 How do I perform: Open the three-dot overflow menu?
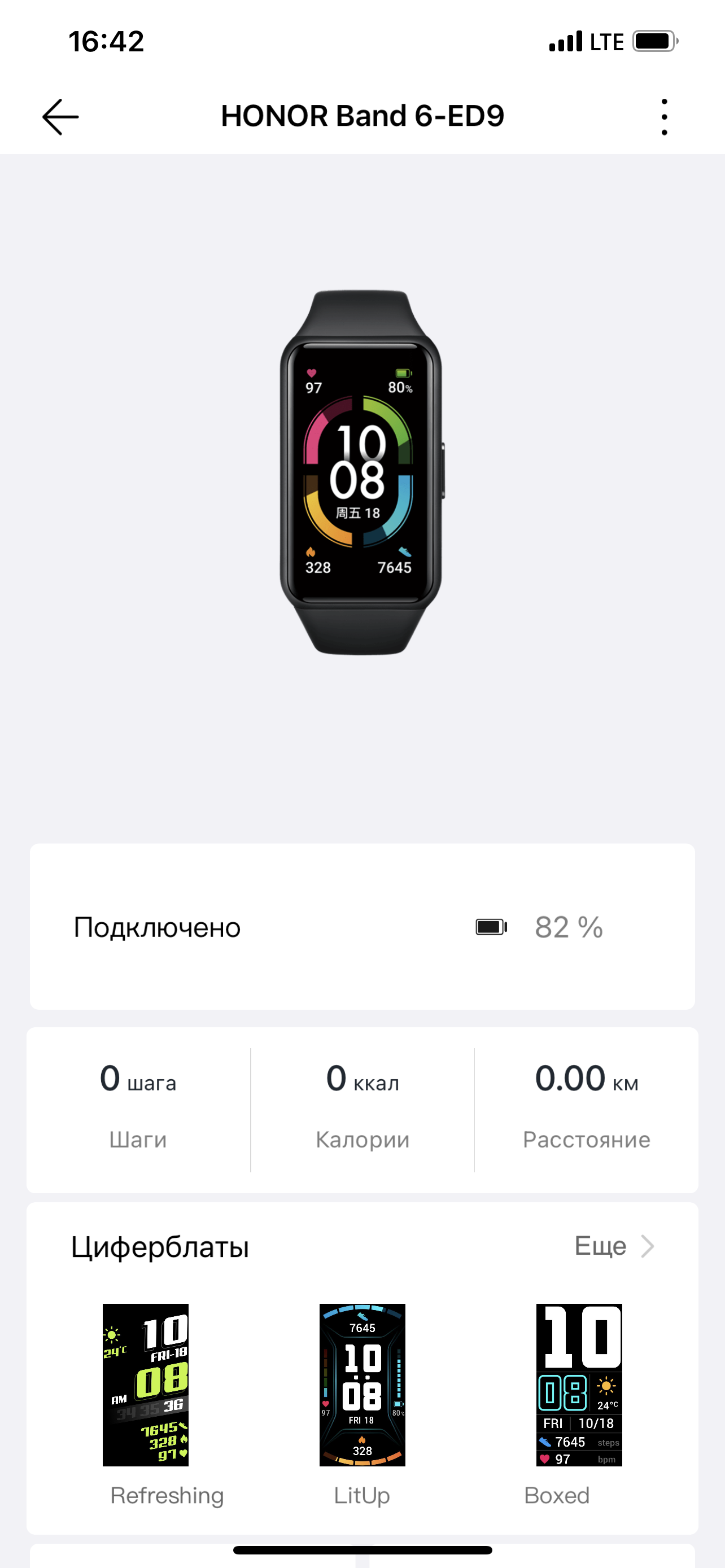tap(663, 116)
